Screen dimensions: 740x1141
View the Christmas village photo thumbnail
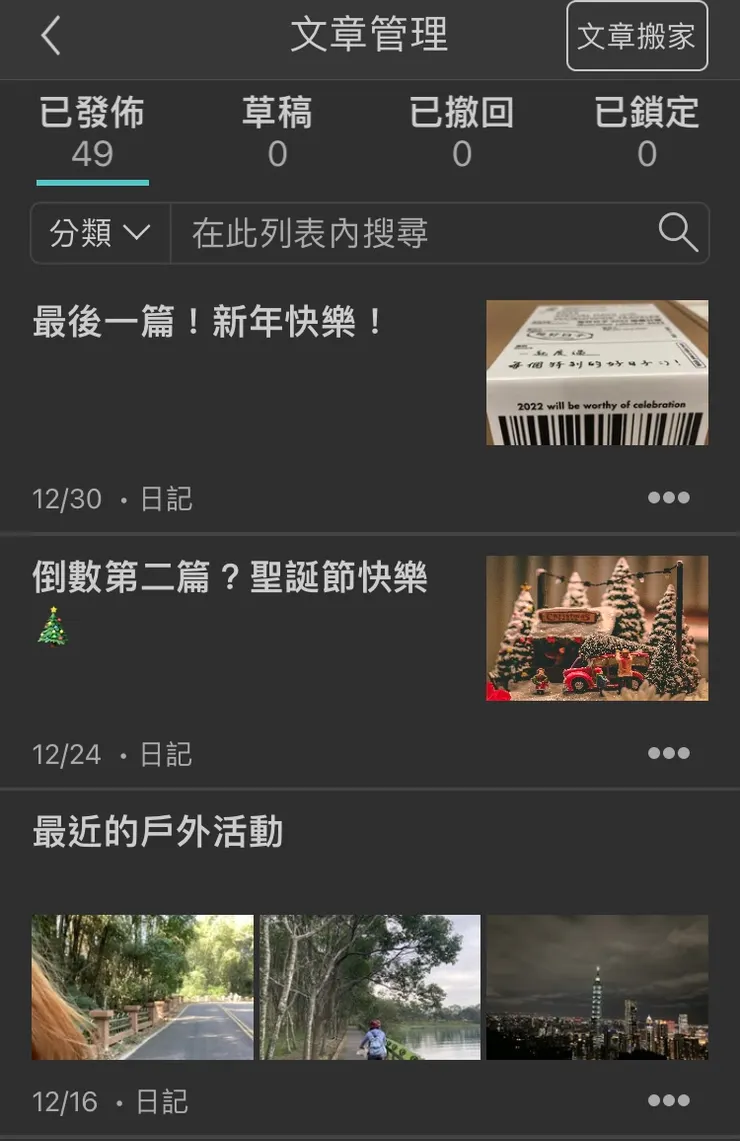click(x=596, y=628)
